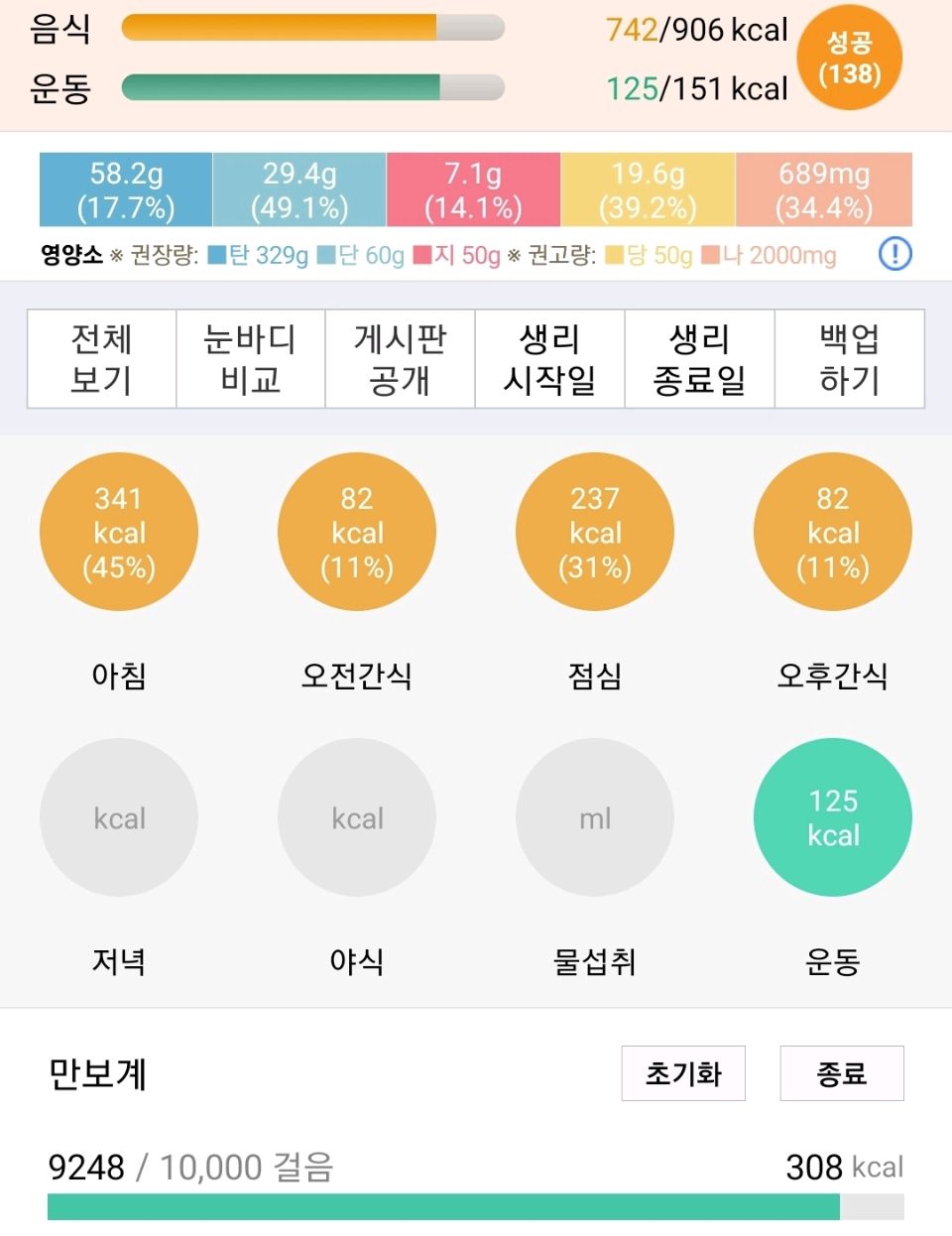The height and width of the screenshot is (1236, 952).
Task: Select 게시판 공개
Action: pyautogui.click(x=401, y=359)
